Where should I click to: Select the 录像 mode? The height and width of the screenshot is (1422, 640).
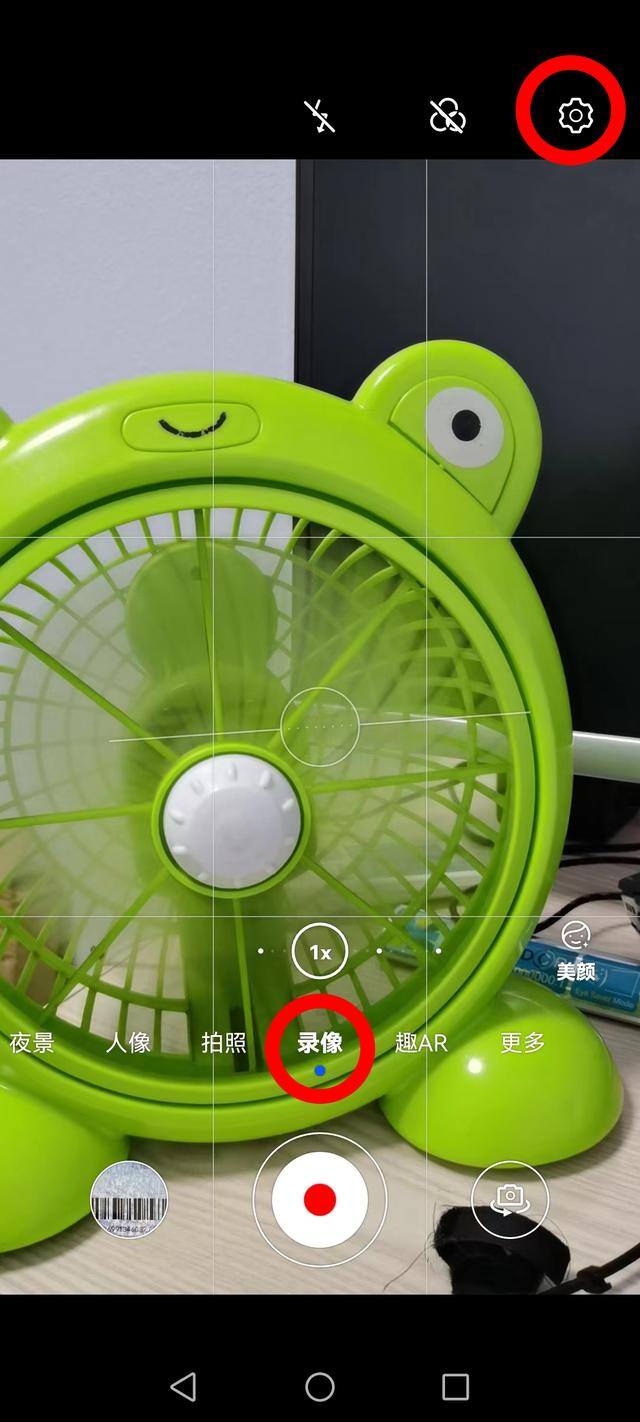pyautogui.click(x=320, y=1043)
